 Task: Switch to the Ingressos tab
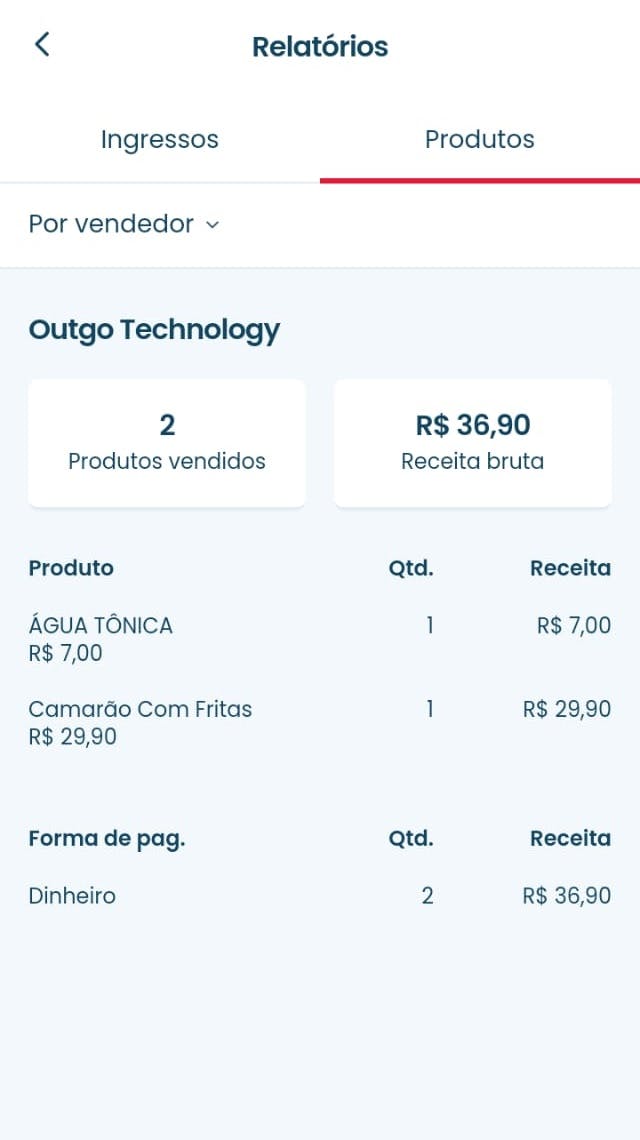point(160,140)
